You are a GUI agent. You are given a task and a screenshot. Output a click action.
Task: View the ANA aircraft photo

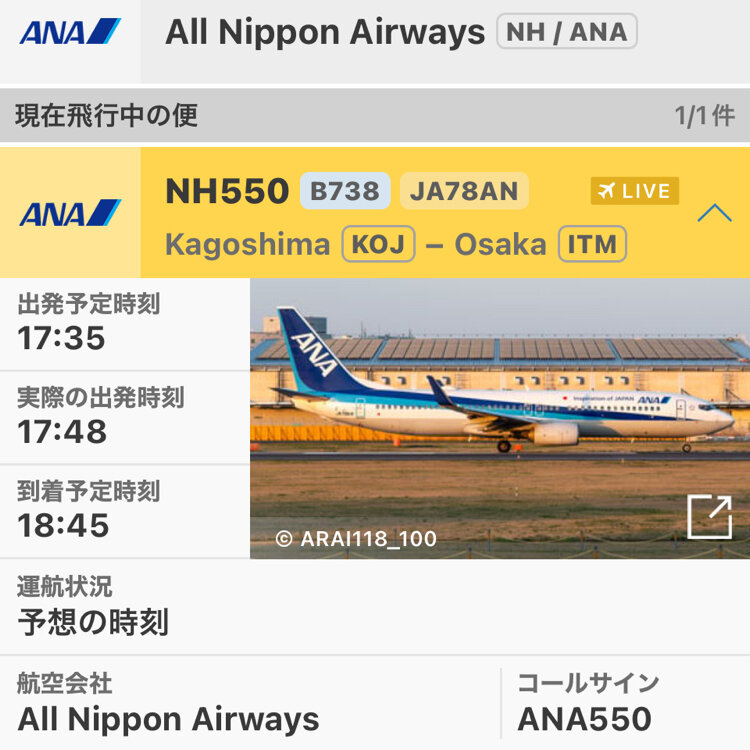499,400
